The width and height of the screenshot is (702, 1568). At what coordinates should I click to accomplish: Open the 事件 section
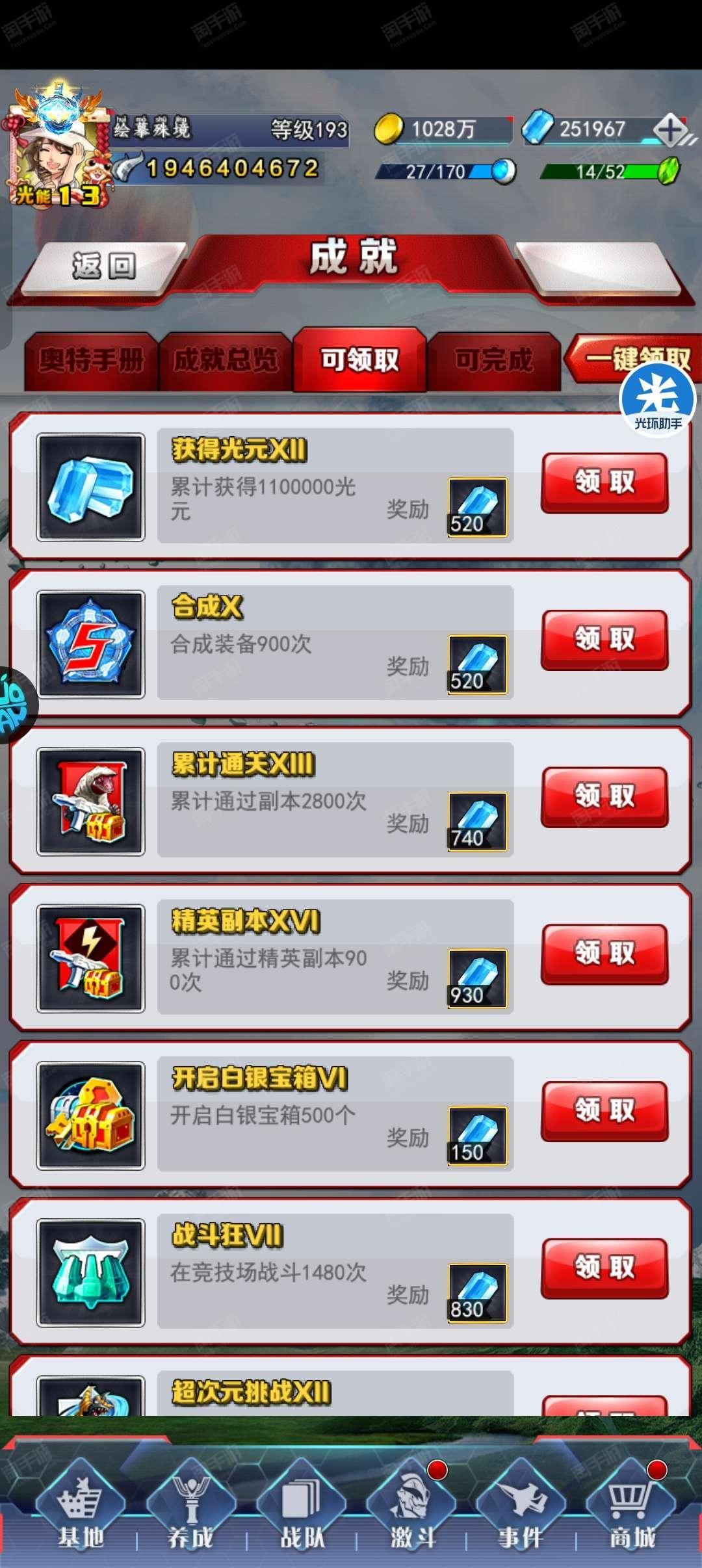pos(521,1509)
